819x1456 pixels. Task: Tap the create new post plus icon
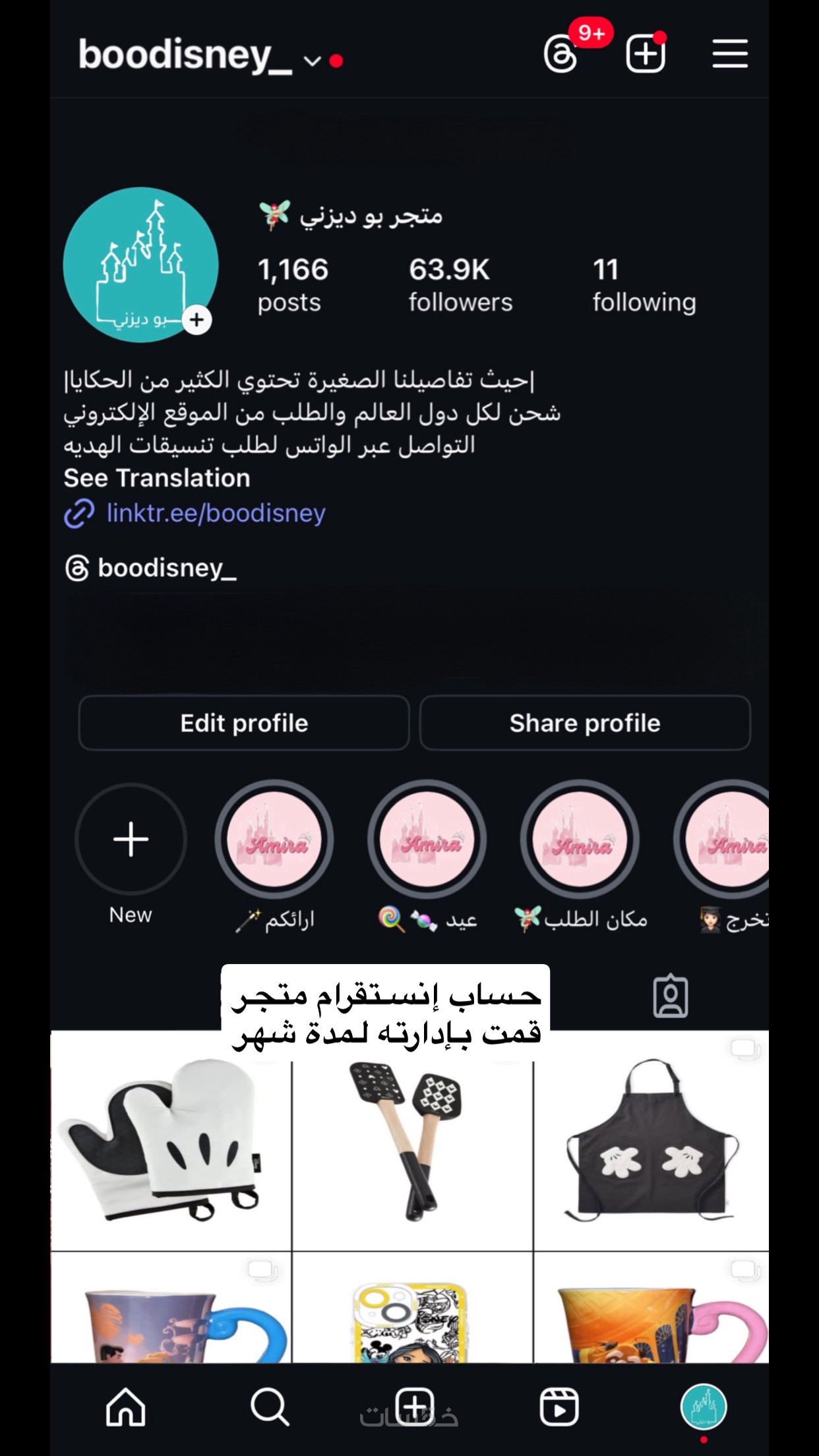pyautogui.click(x=645, y=54)
